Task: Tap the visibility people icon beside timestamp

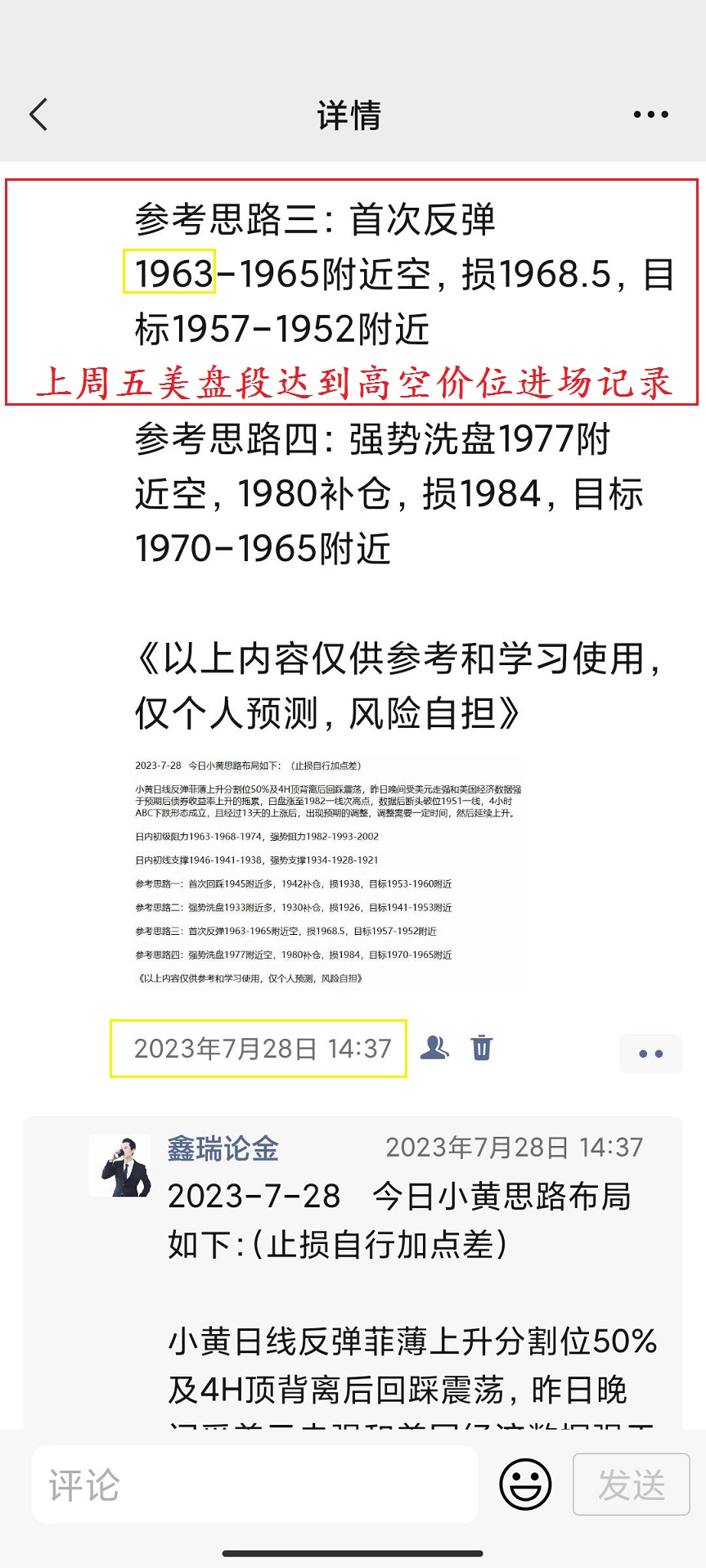Action: click(434, 1048)
